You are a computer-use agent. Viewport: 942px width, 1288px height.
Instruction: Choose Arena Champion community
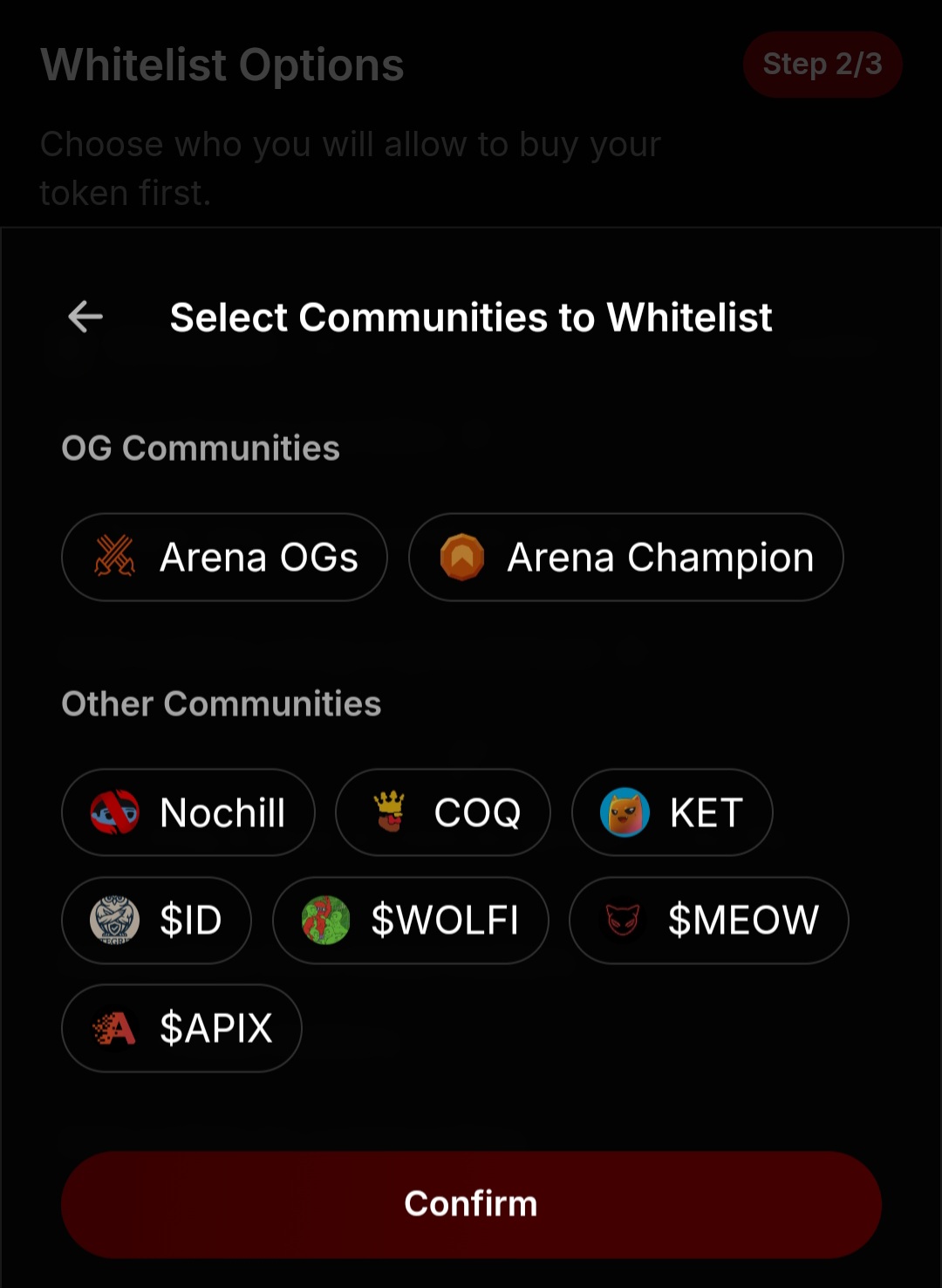pyautogui.click(x=625, y=557)
